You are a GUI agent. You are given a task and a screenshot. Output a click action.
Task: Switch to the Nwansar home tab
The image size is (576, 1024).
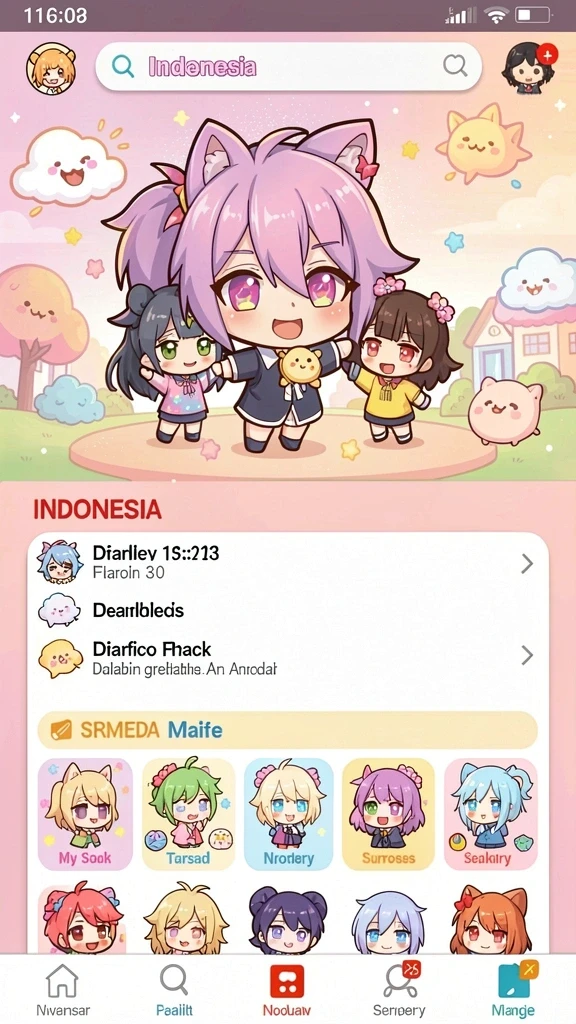coord(63,990)
